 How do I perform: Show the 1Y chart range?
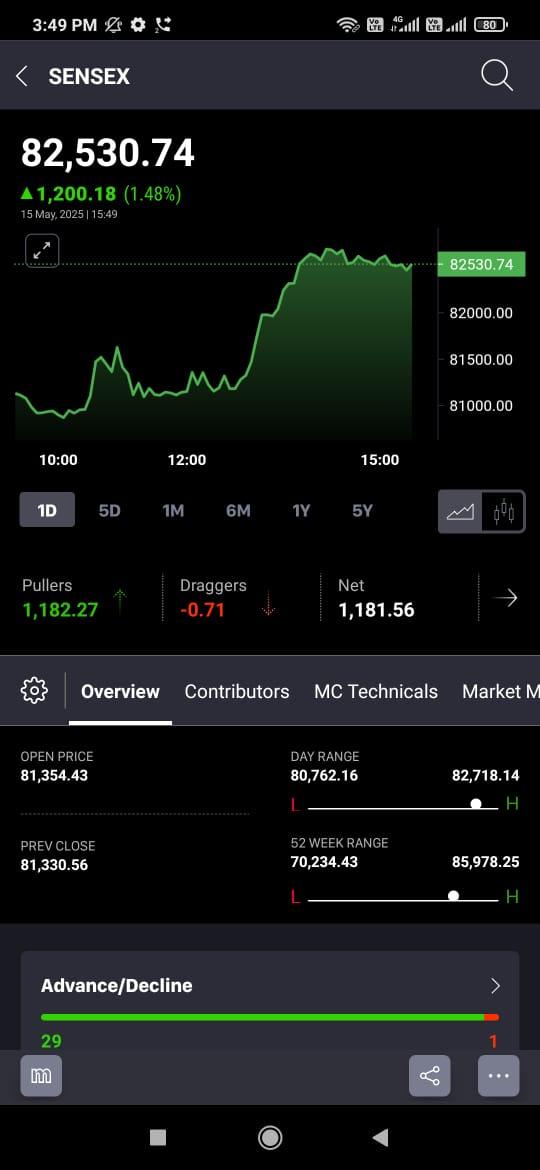[x=301, y=511]
